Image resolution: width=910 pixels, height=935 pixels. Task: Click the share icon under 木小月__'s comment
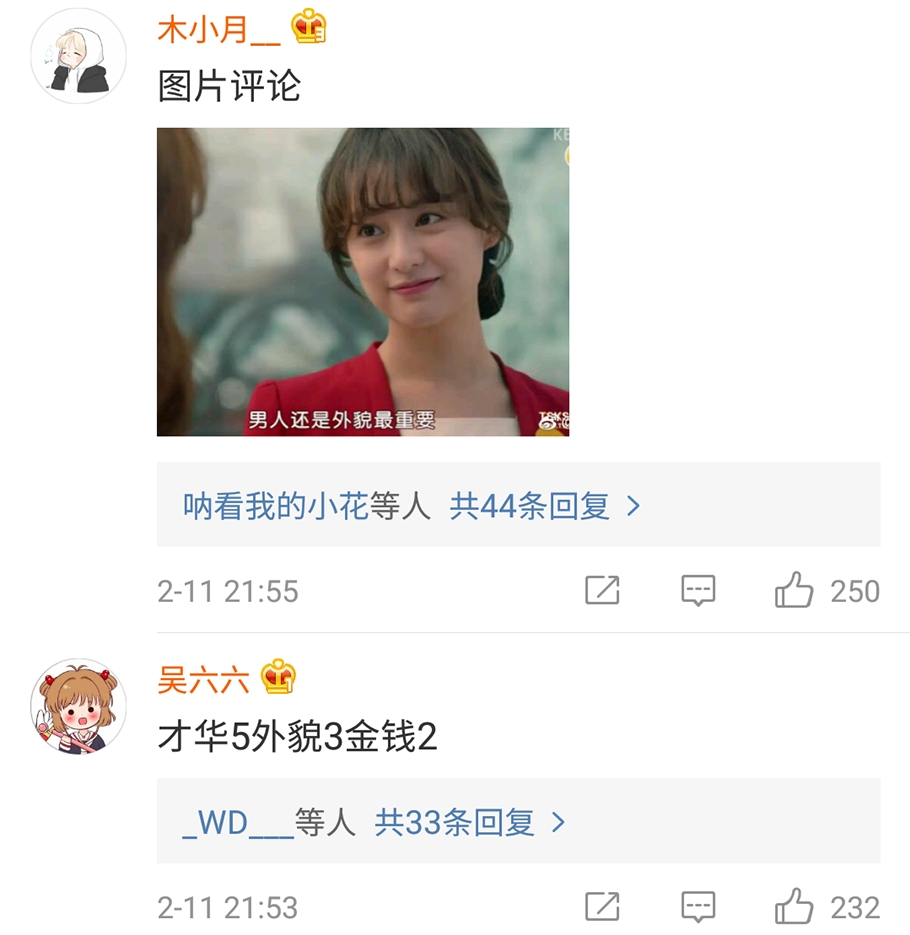point(600,591)
